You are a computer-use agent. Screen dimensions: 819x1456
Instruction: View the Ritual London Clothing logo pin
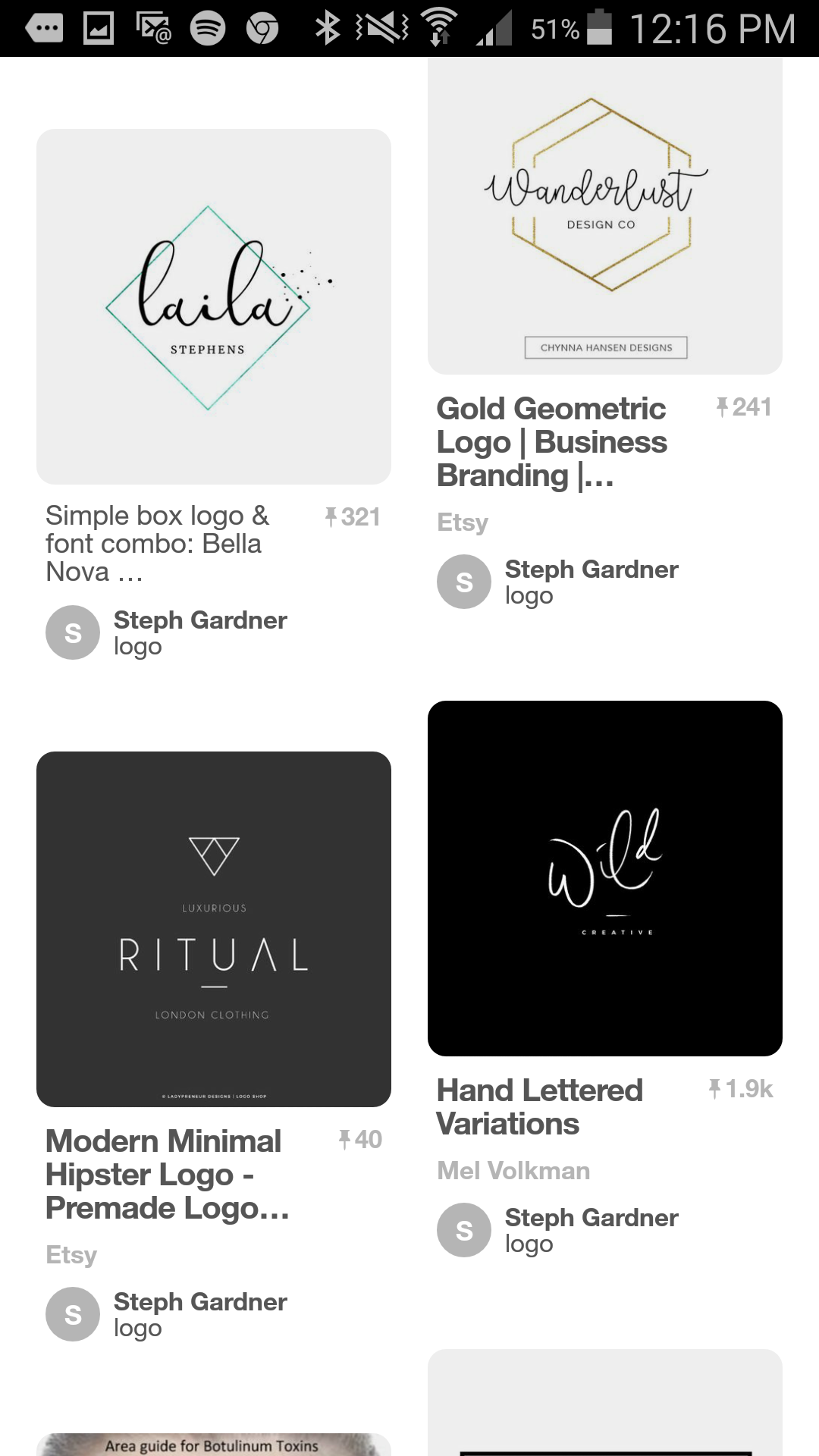[213, 928]
